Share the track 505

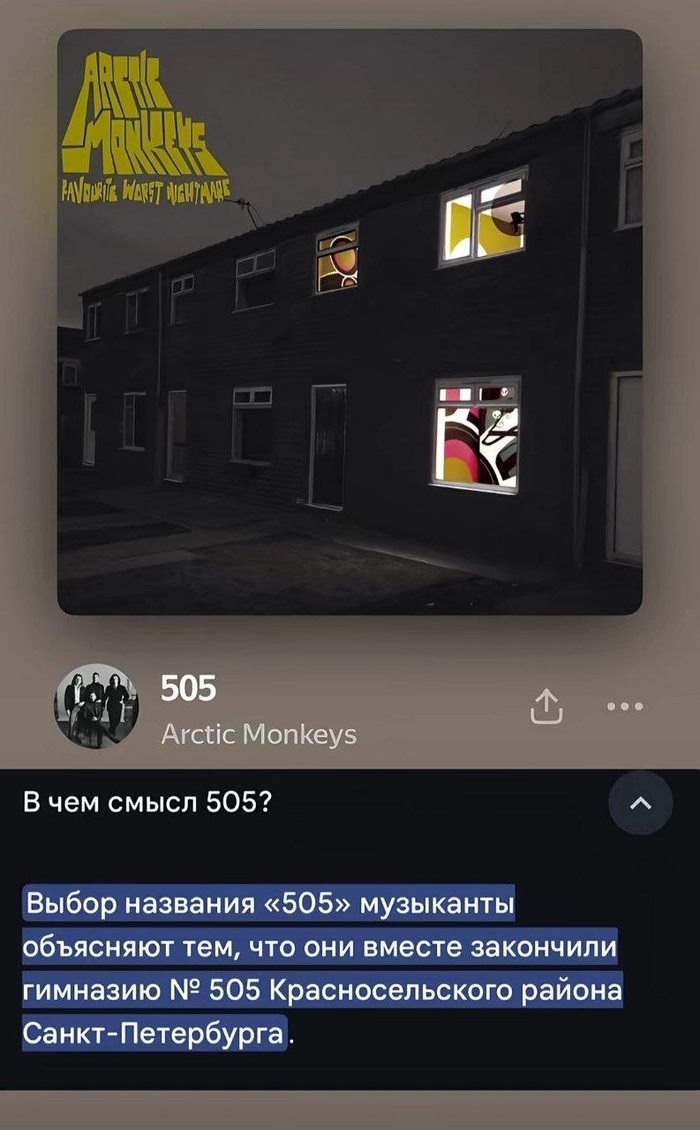tap(546, 706)
